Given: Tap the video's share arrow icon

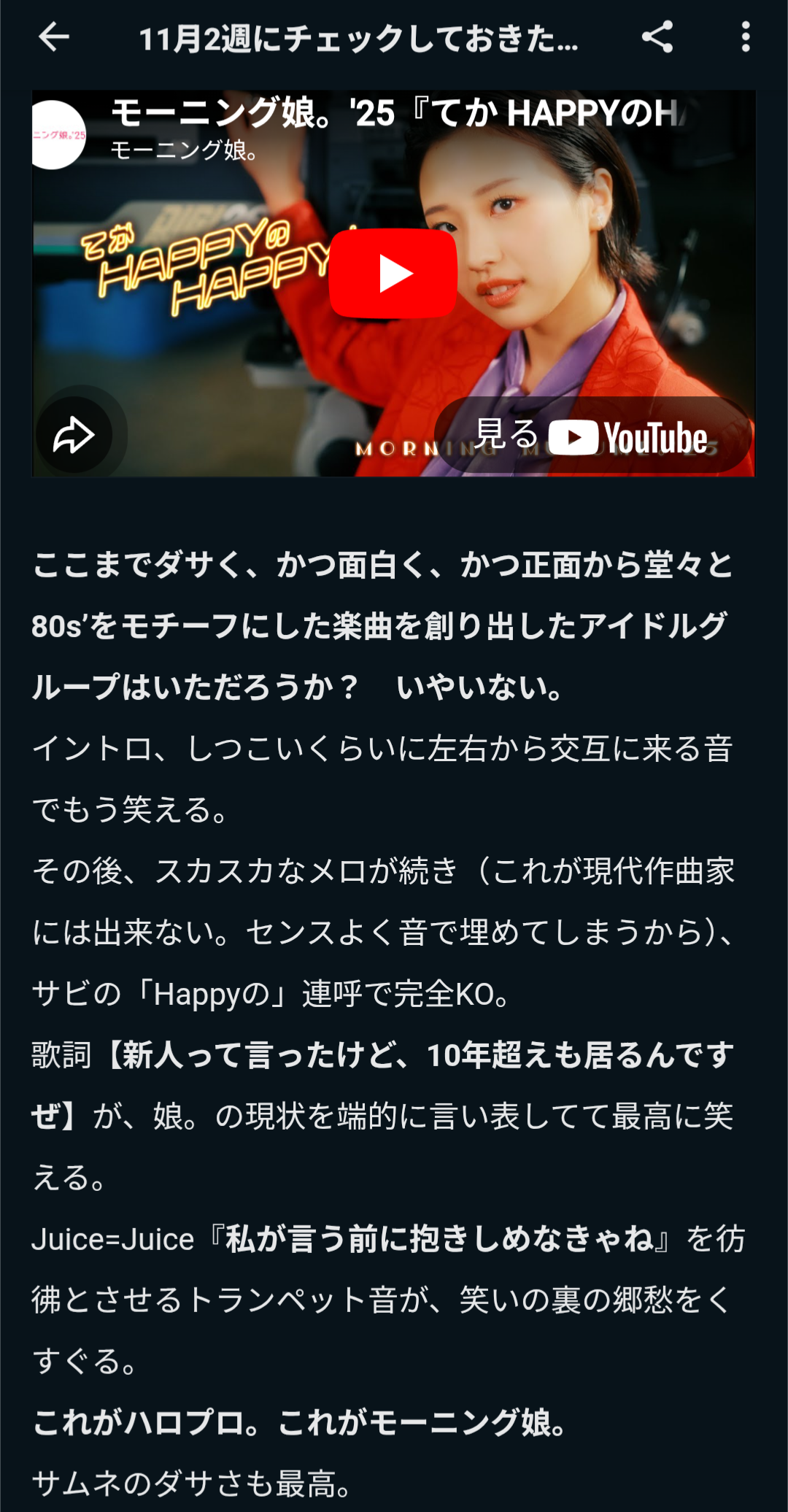Looking at the screenshot, I should point(74,436).
